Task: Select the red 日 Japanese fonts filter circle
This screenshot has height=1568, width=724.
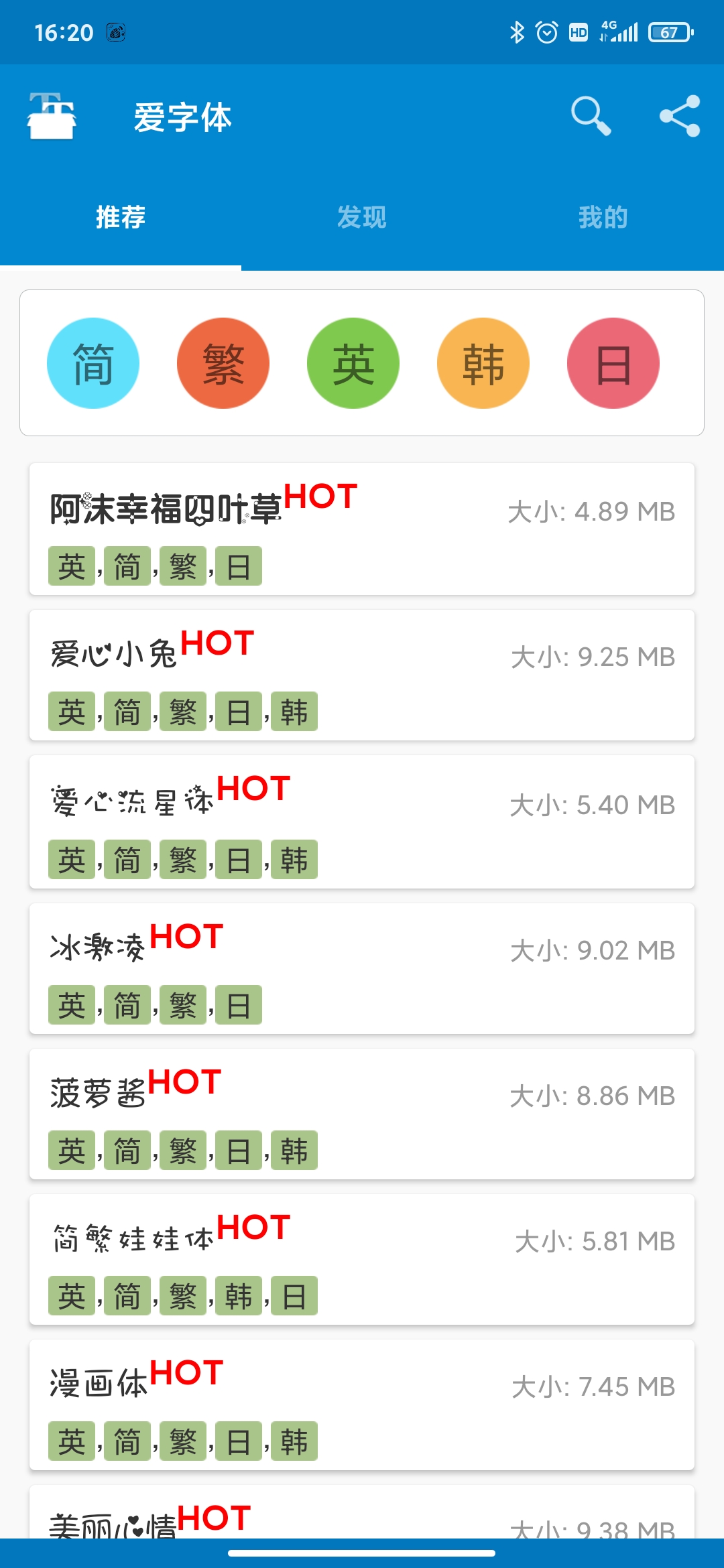Action: click(613, 363)
